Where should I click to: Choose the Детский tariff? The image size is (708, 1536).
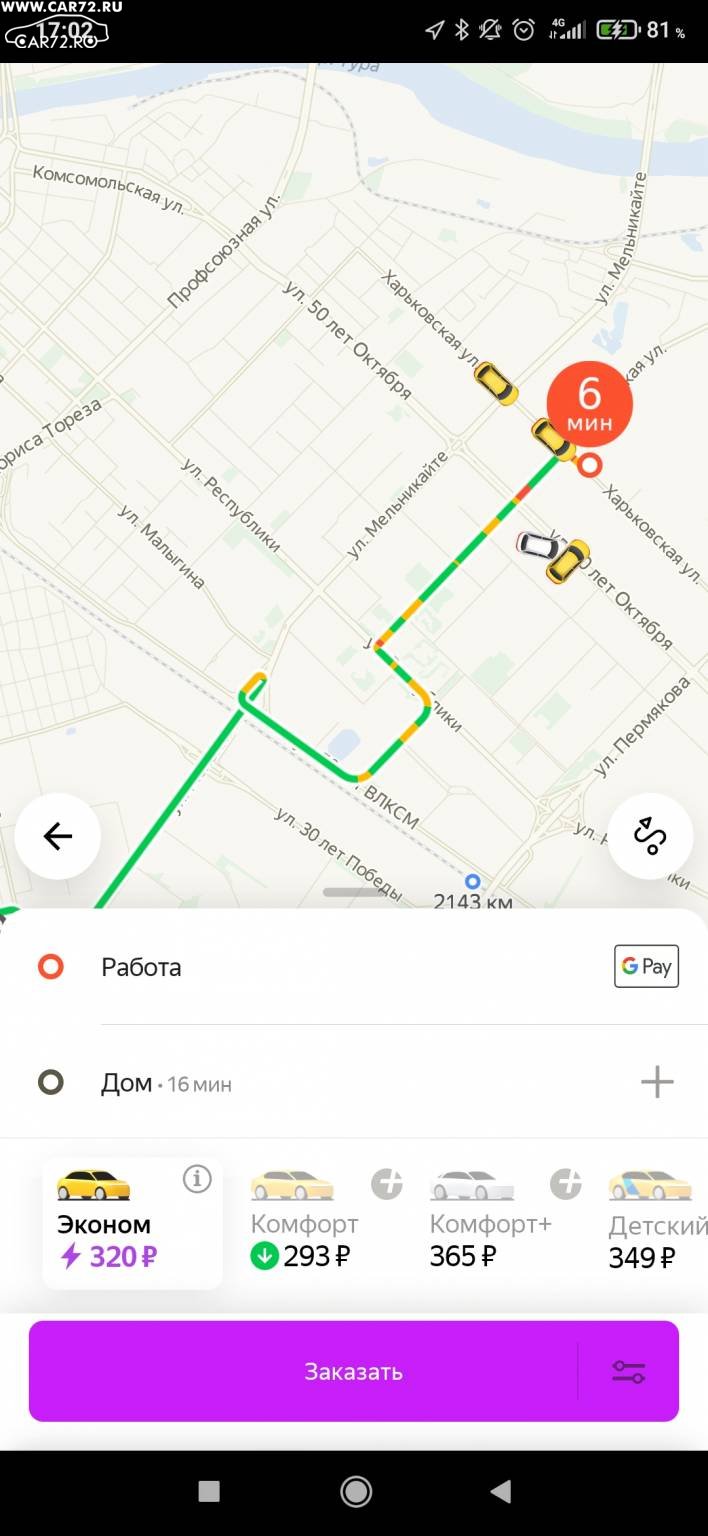(656, 1220)
